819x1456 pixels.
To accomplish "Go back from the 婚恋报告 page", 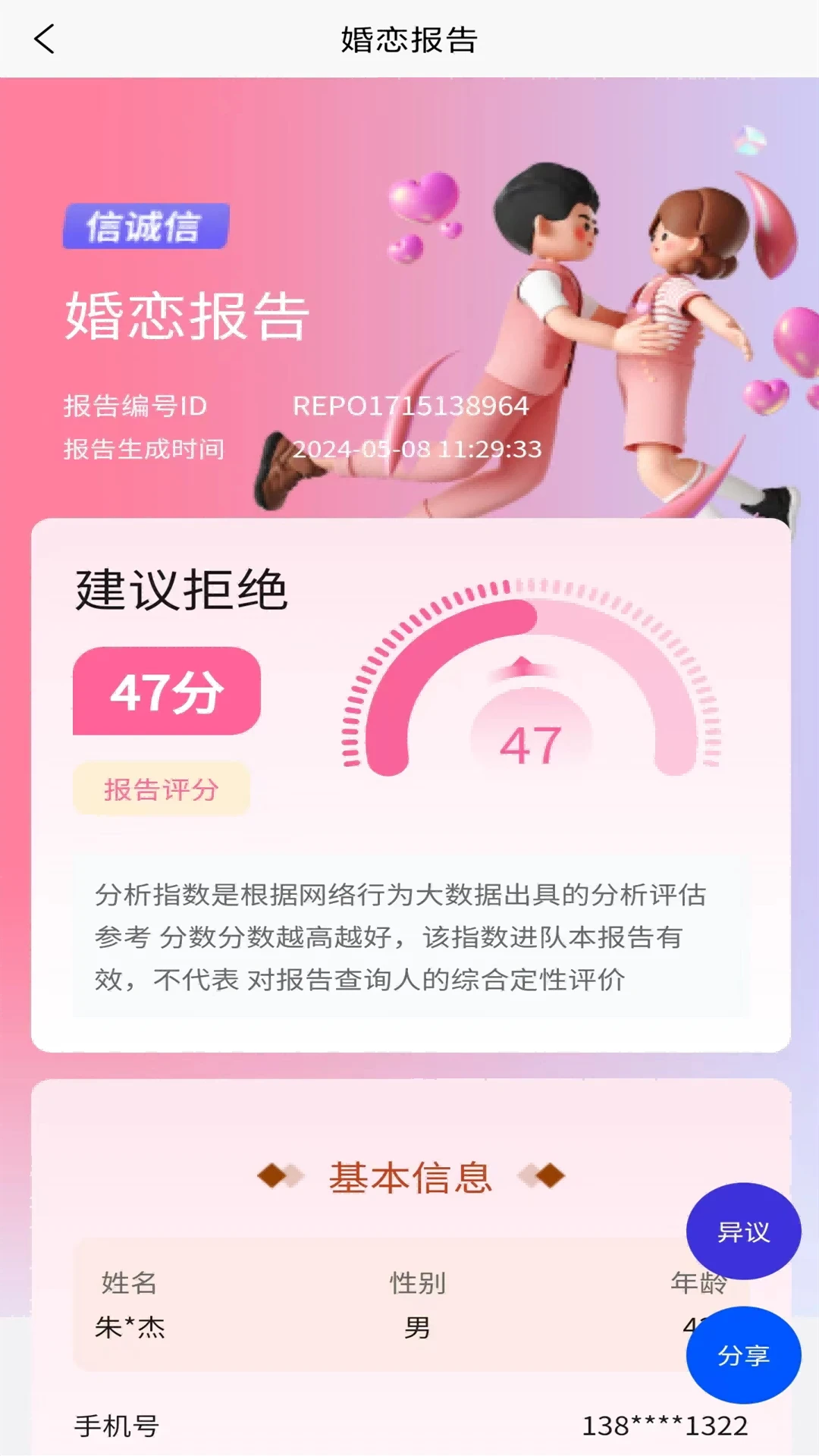I will (x=44, y=39).
